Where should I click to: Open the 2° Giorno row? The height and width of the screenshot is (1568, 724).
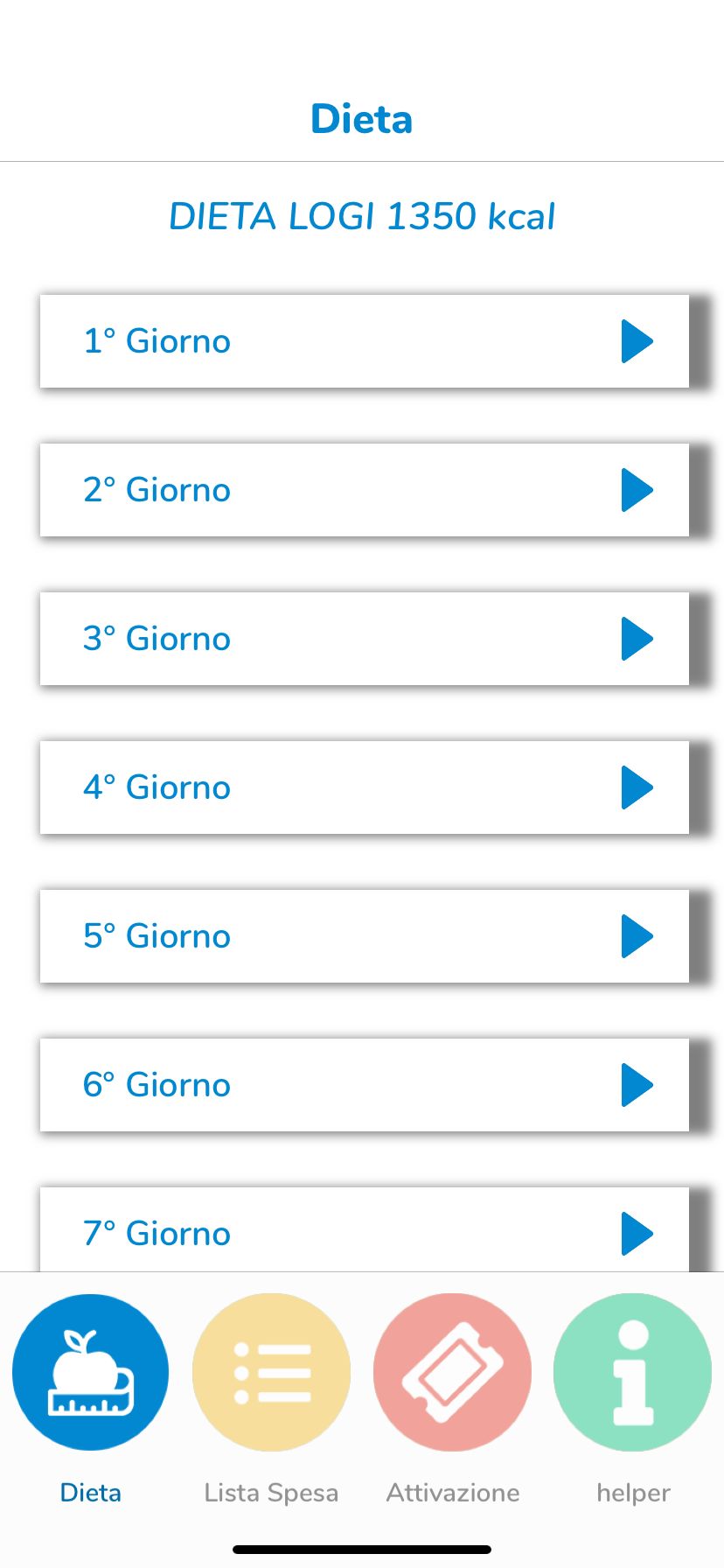365,490
